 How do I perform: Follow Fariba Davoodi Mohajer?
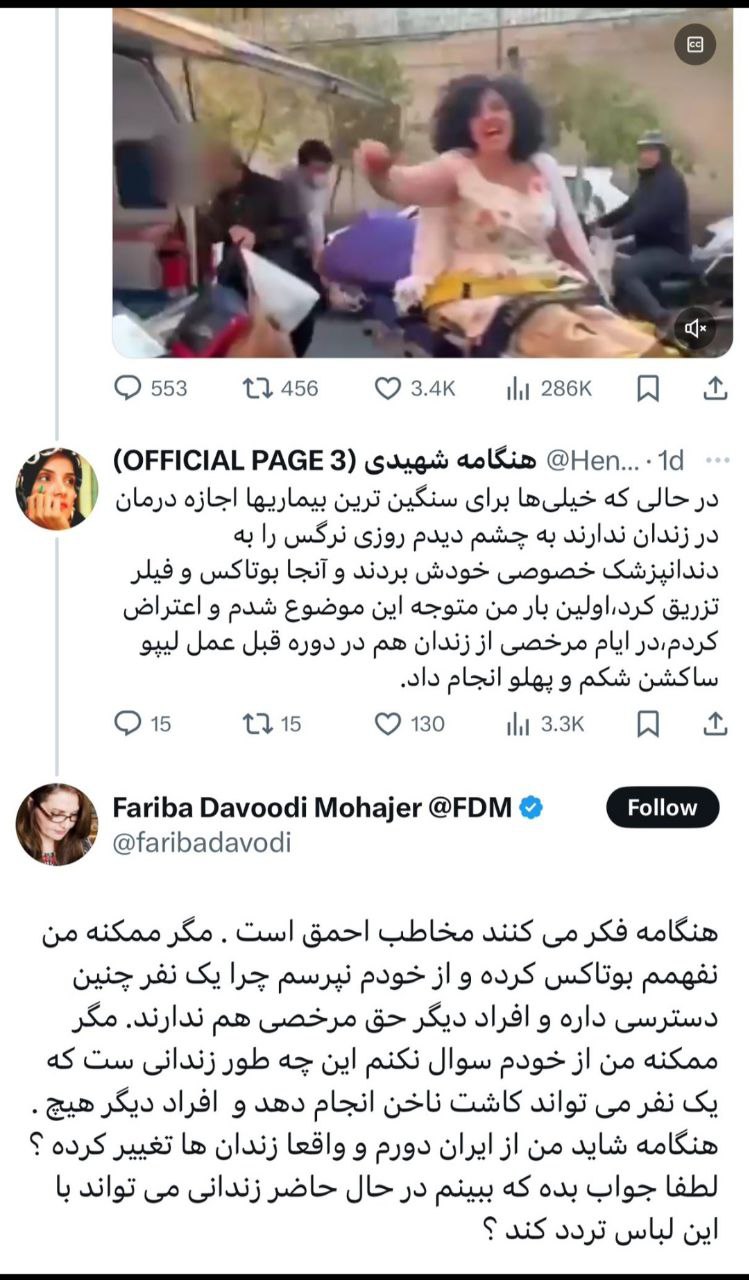[662, 807]
